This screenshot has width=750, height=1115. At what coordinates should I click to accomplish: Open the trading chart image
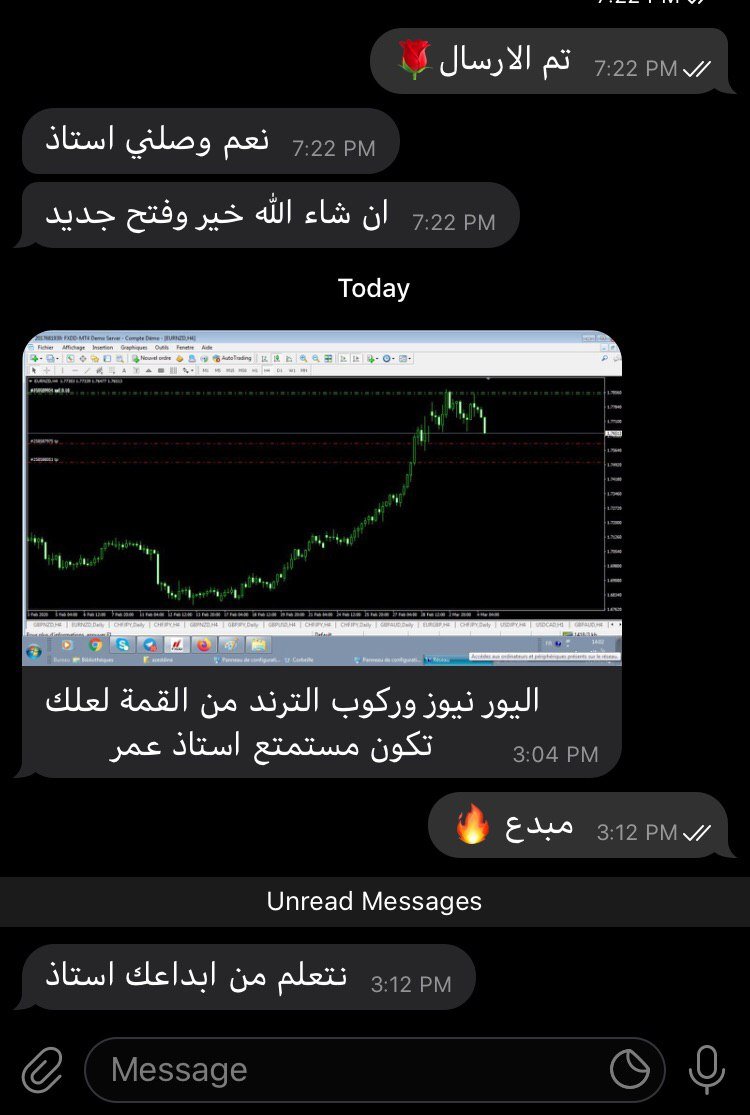click(322, 498)
